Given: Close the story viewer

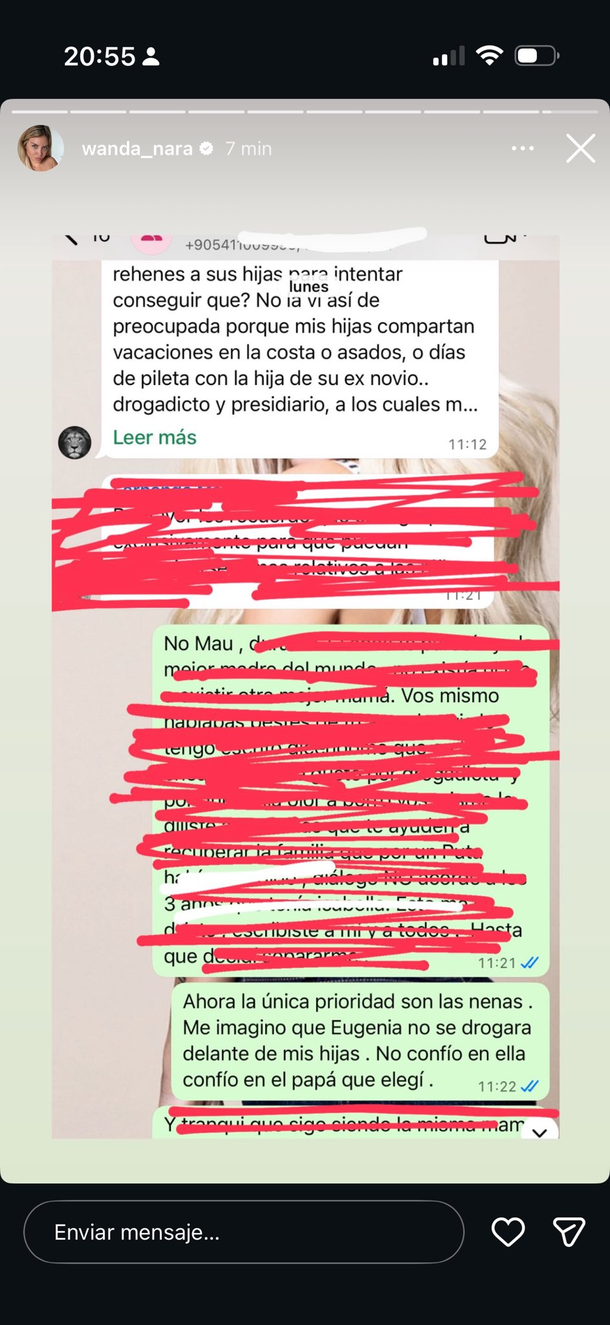Looking at the screenshot, I should 581,149.
